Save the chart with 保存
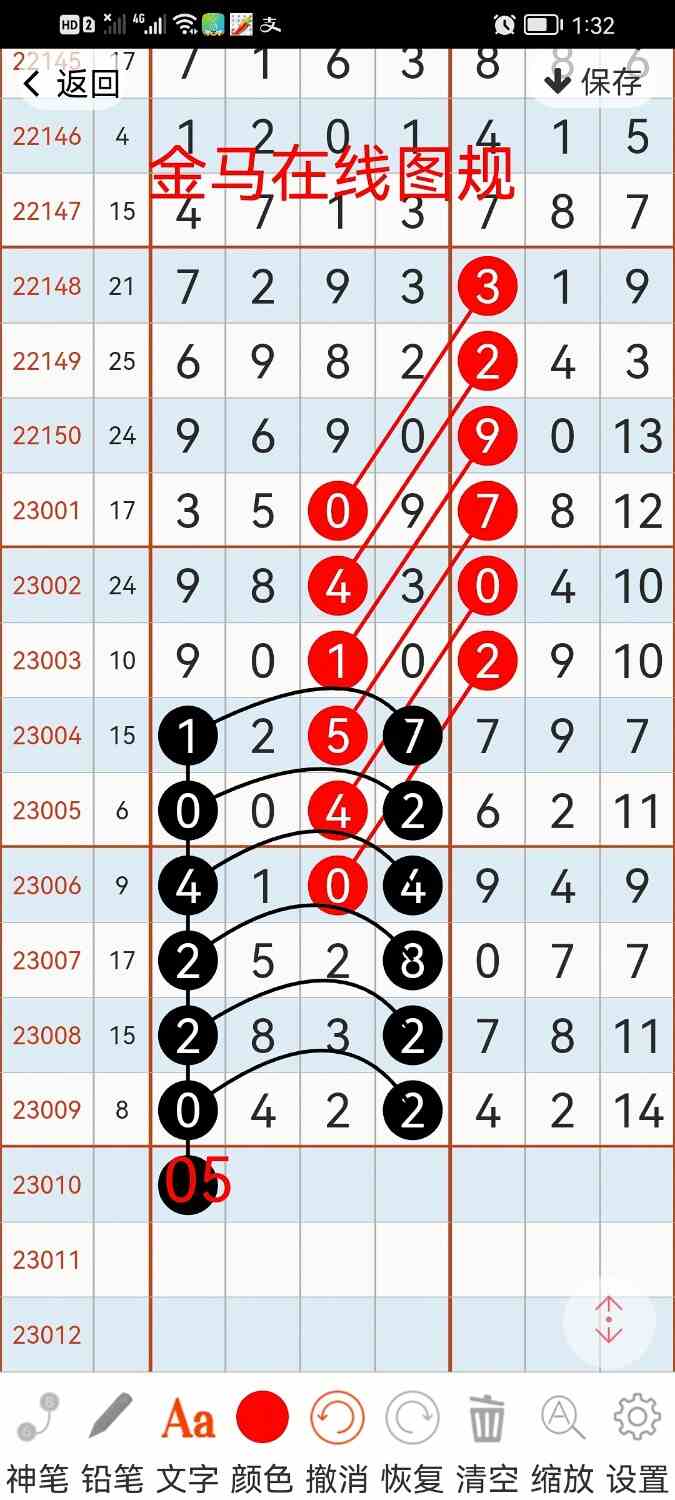 coord(592,82)
